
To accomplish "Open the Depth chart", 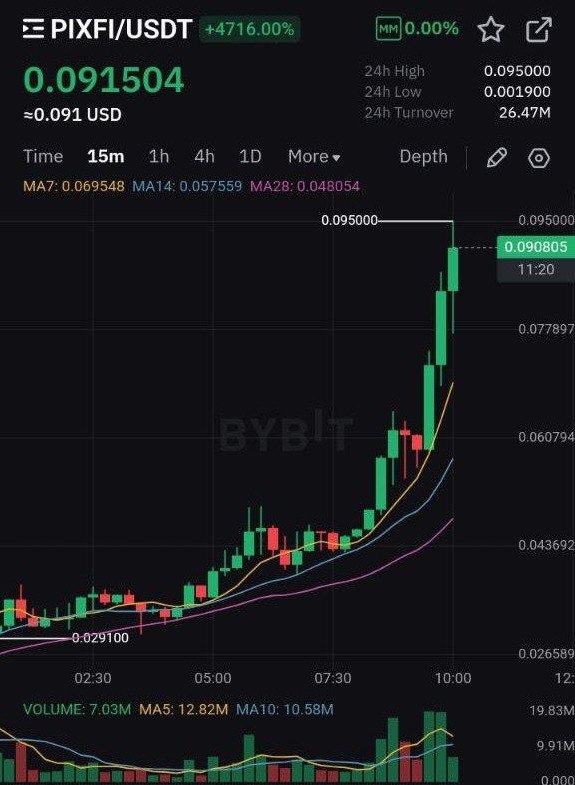I will coord(423,156).
